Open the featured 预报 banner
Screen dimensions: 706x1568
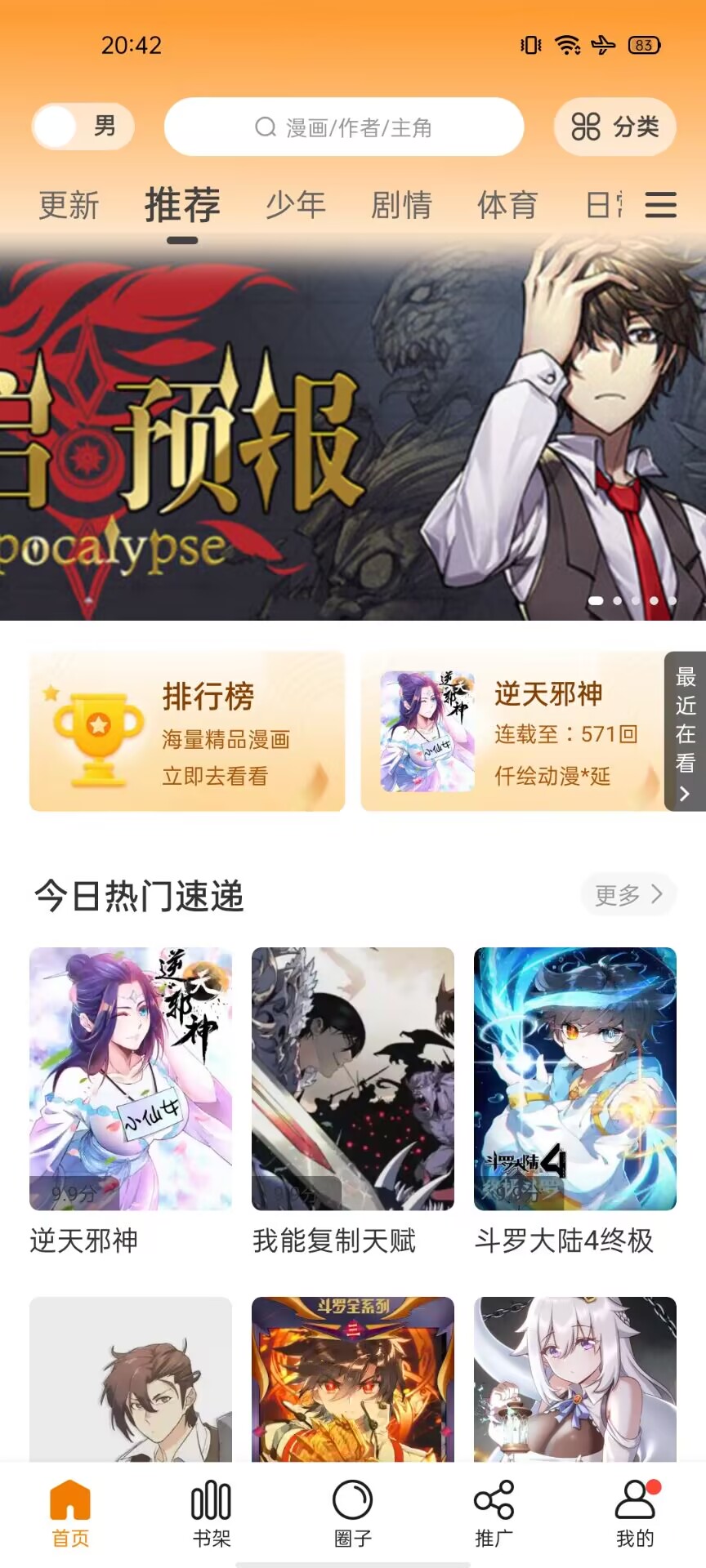353,429
